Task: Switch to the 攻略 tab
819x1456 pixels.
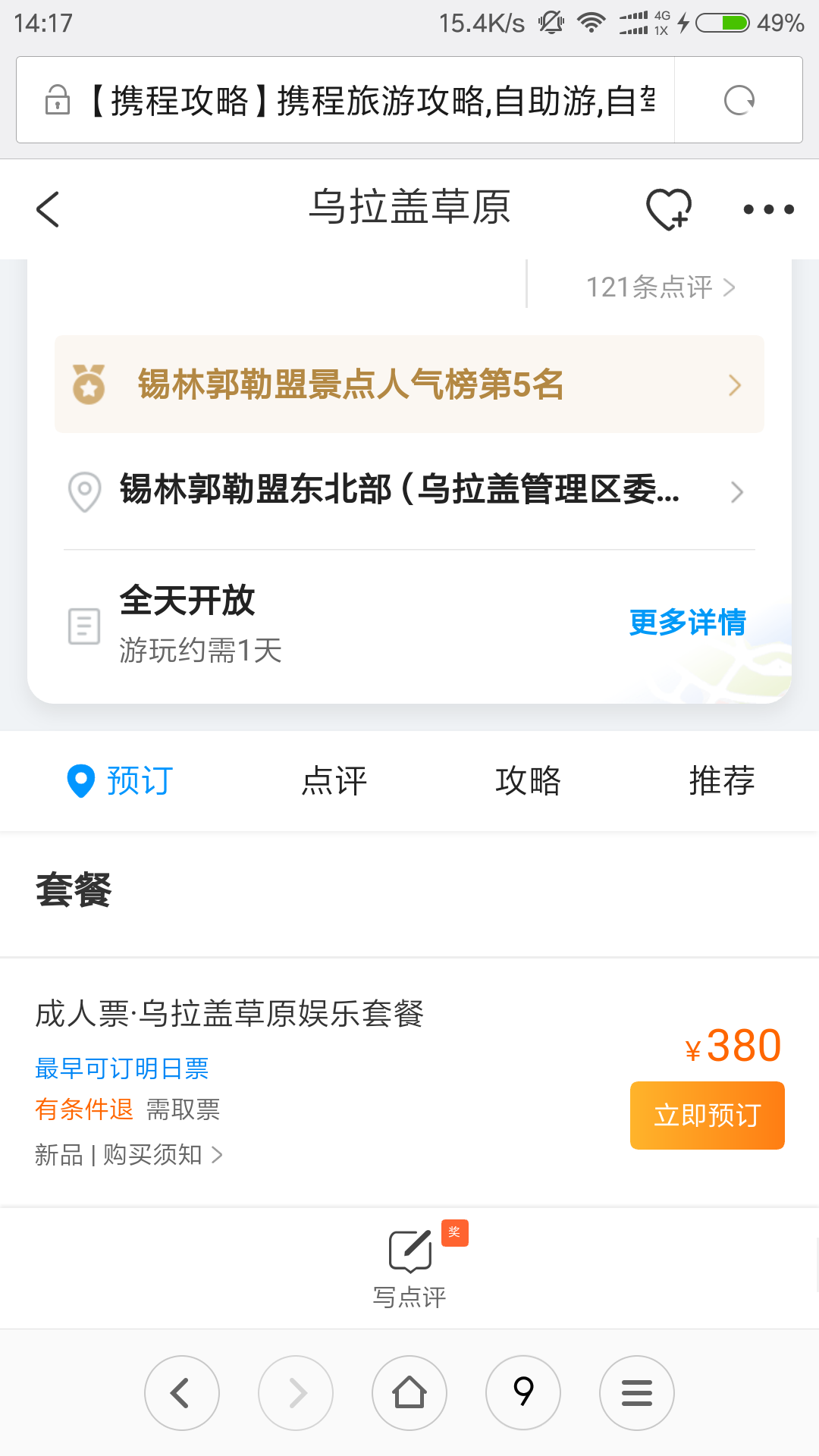Action: [529, 781]
